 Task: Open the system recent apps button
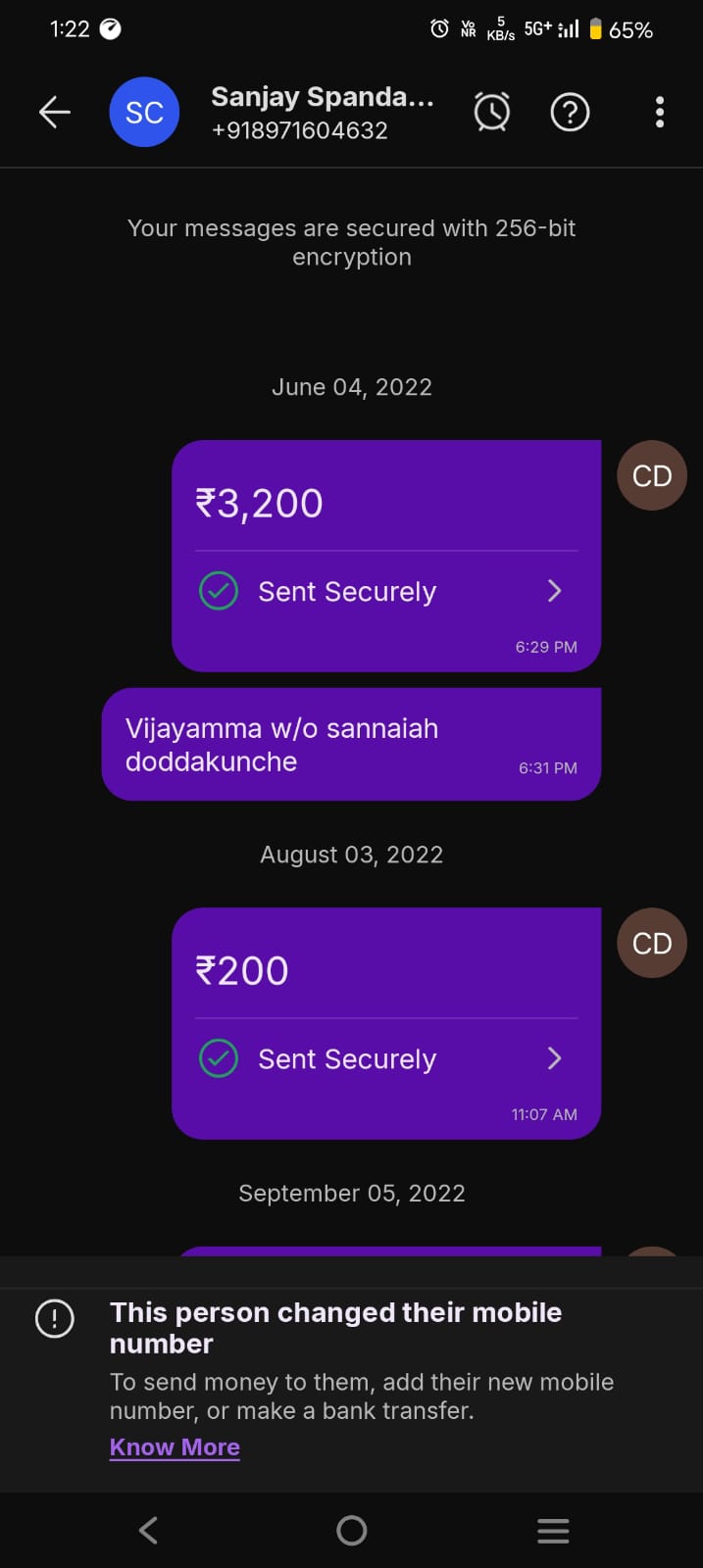tap(553, 1531)
